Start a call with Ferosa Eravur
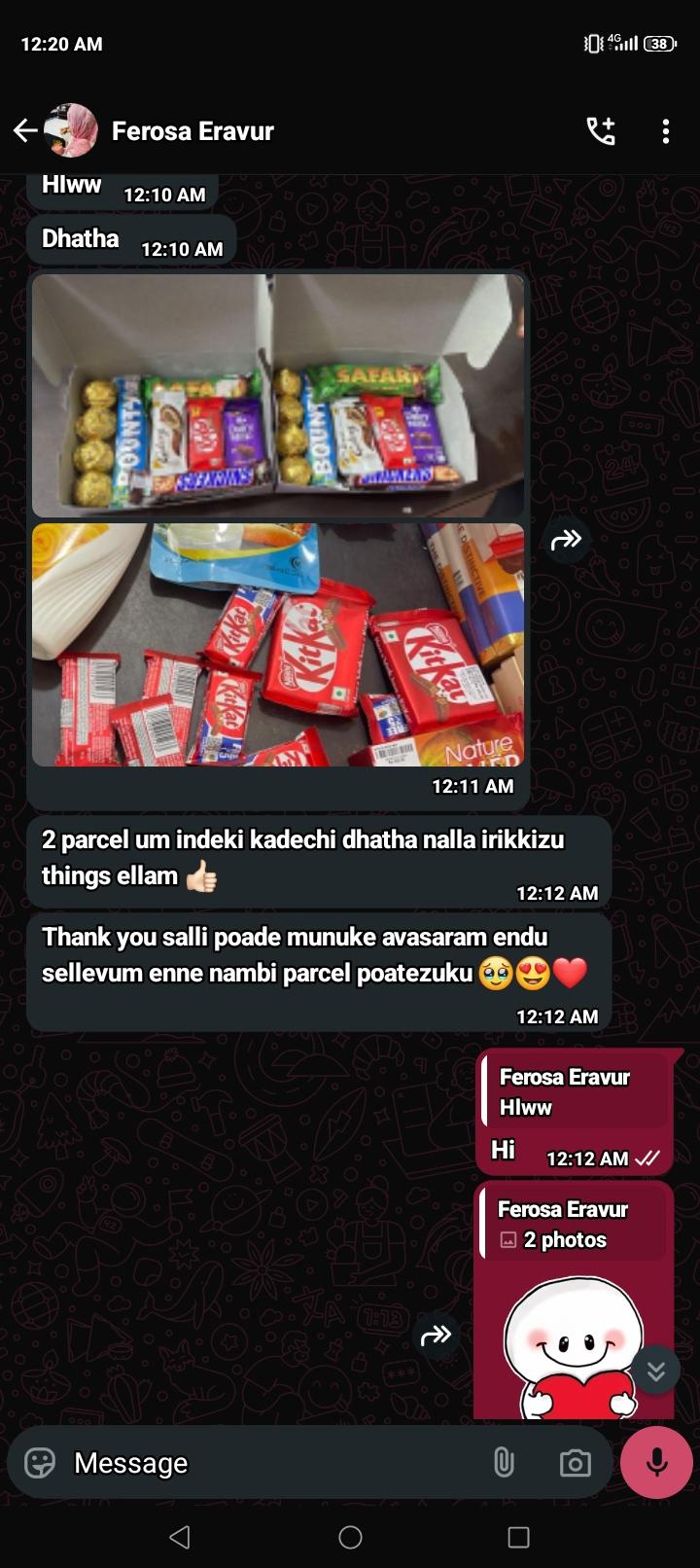700x1568 pixels. point(601,131)
